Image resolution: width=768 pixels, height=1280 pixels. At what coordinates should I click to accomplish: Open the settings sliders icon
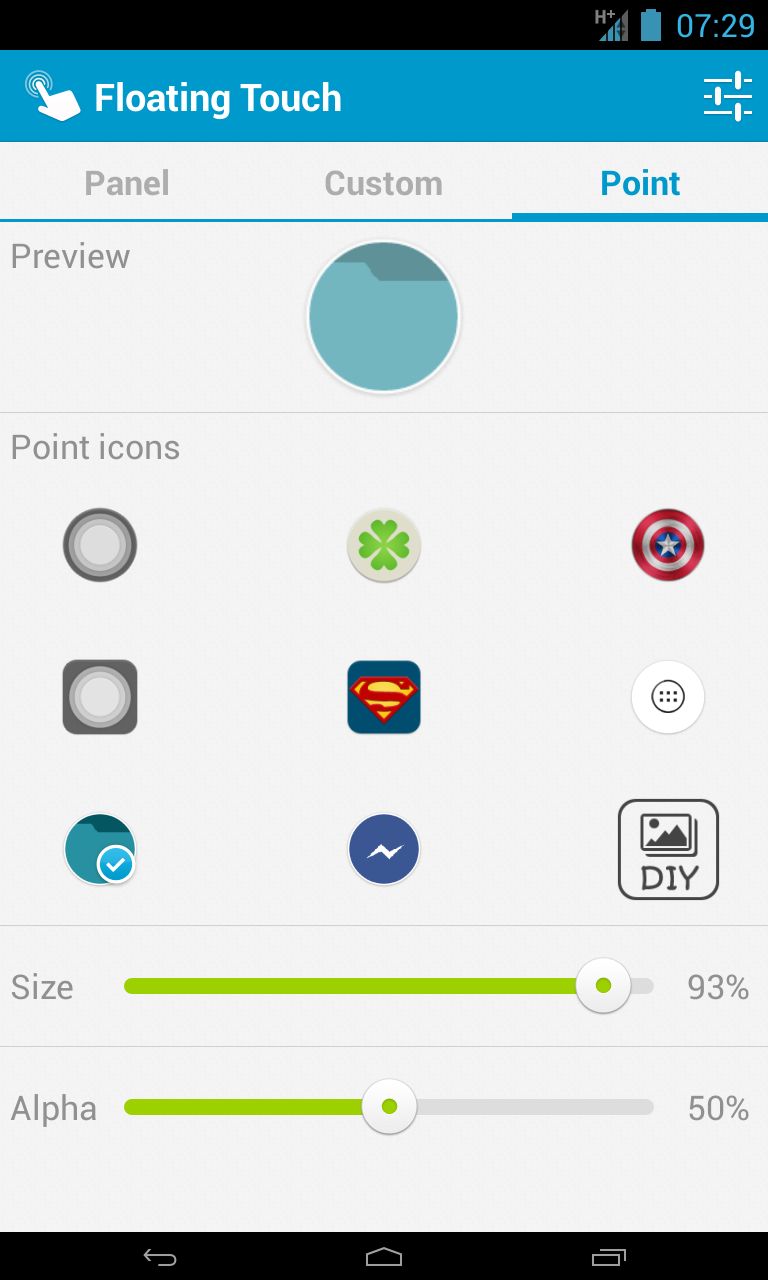click(727, 97)
